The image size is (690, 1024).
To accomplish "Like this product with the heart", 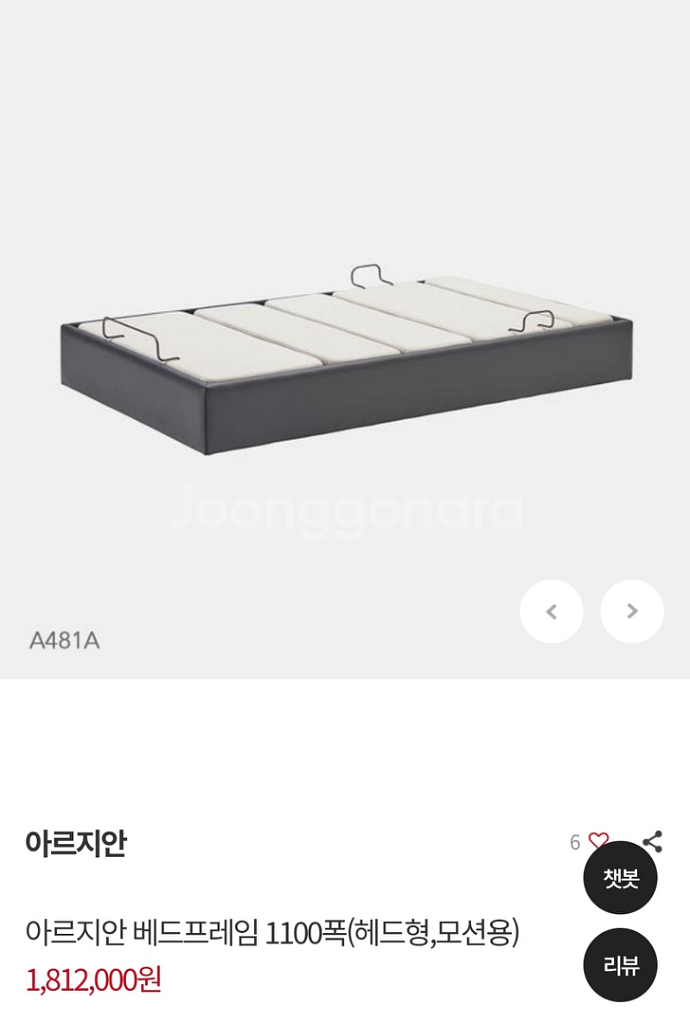I will tap(598, 839).
